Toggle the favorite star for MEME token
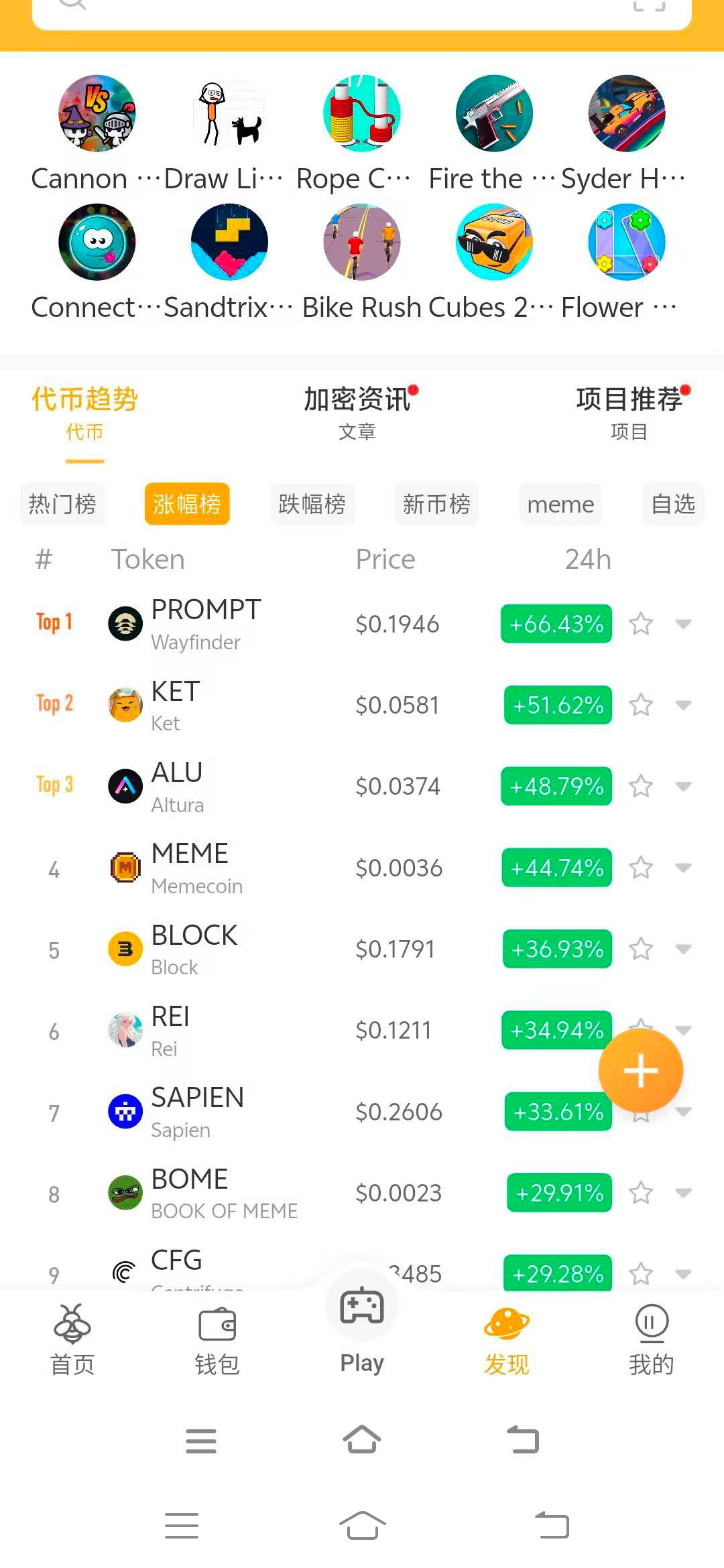The image size is (724, 1568). [640, 867]
